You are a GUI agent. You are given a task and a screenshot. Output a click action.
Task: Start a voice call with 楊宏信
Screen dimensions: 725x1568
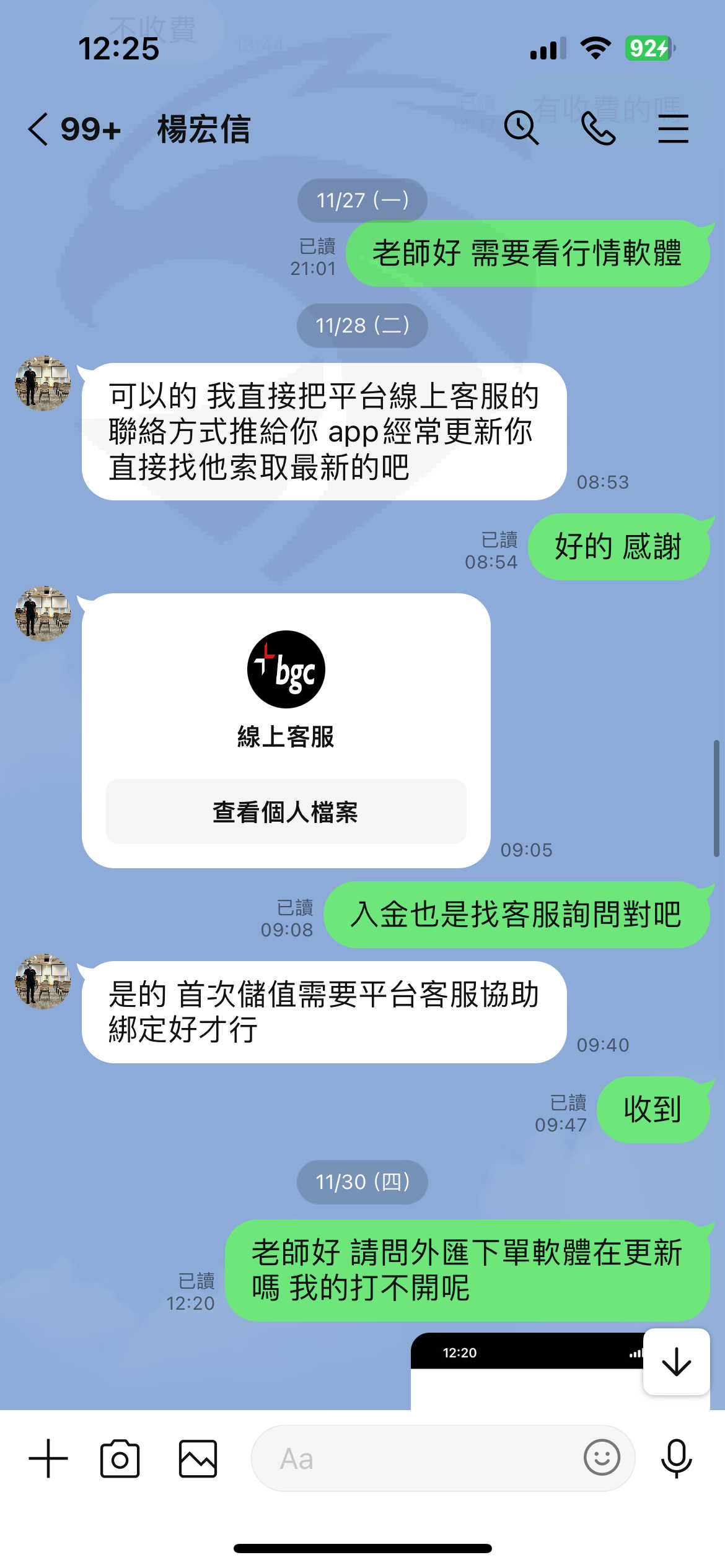tap(598, 129)
